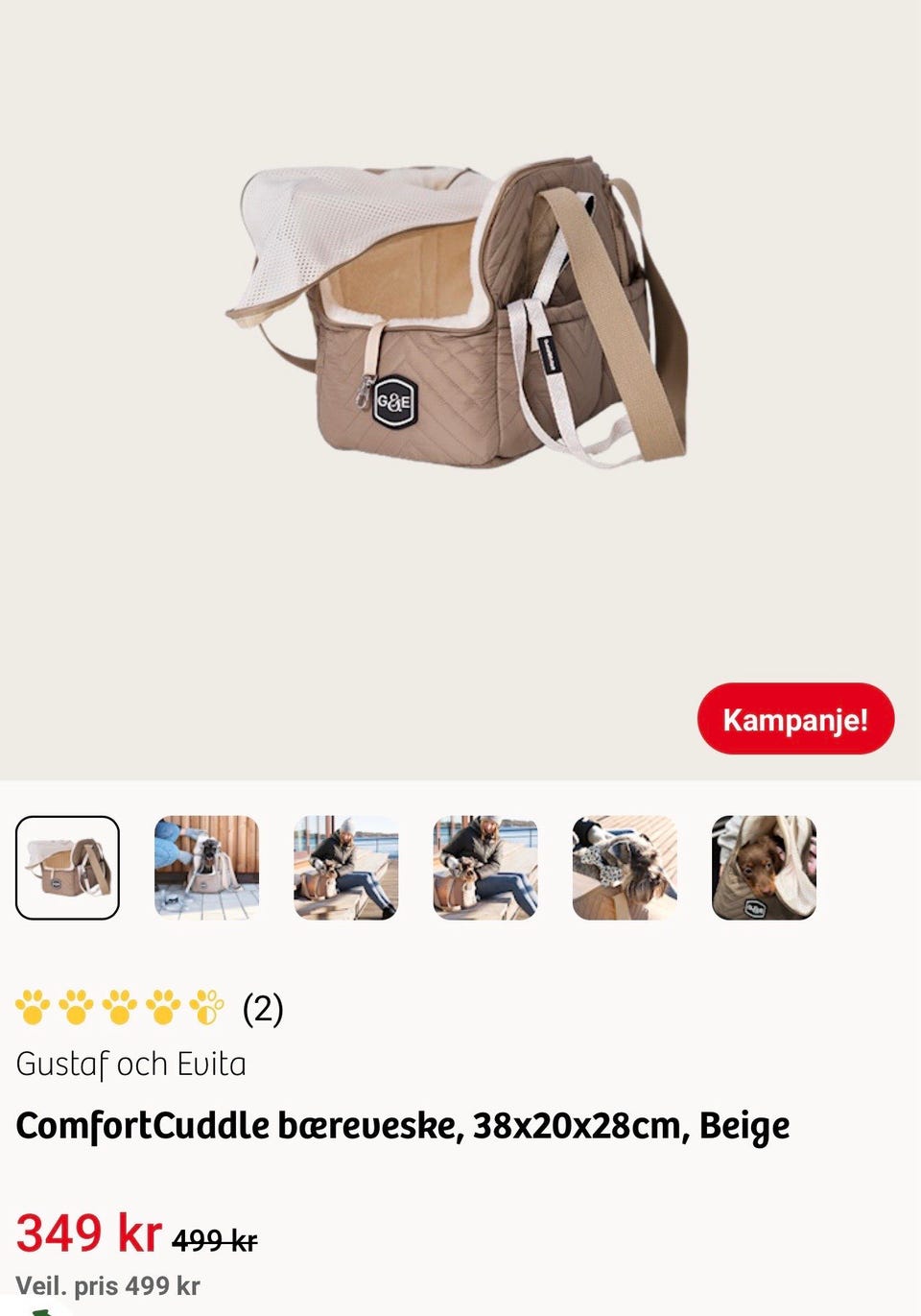The width and height of the screenshot is (921, 1316).
Task: Select the fourth lifestyle photo thumbnail
Action: (x=484, y=867)
